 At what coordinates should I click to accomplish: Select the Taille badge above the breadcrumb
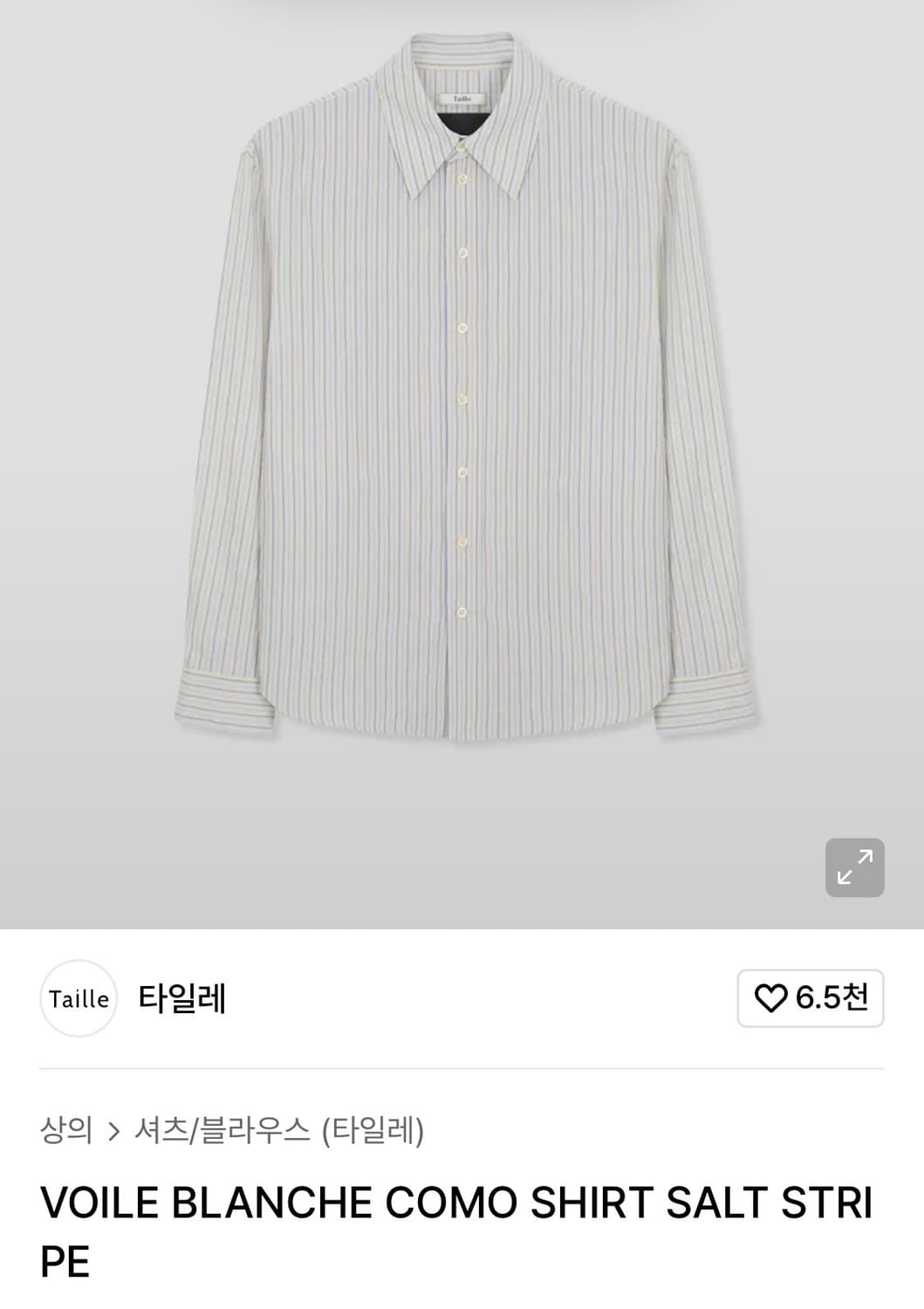pyautogui.click(x=79, y=999)
